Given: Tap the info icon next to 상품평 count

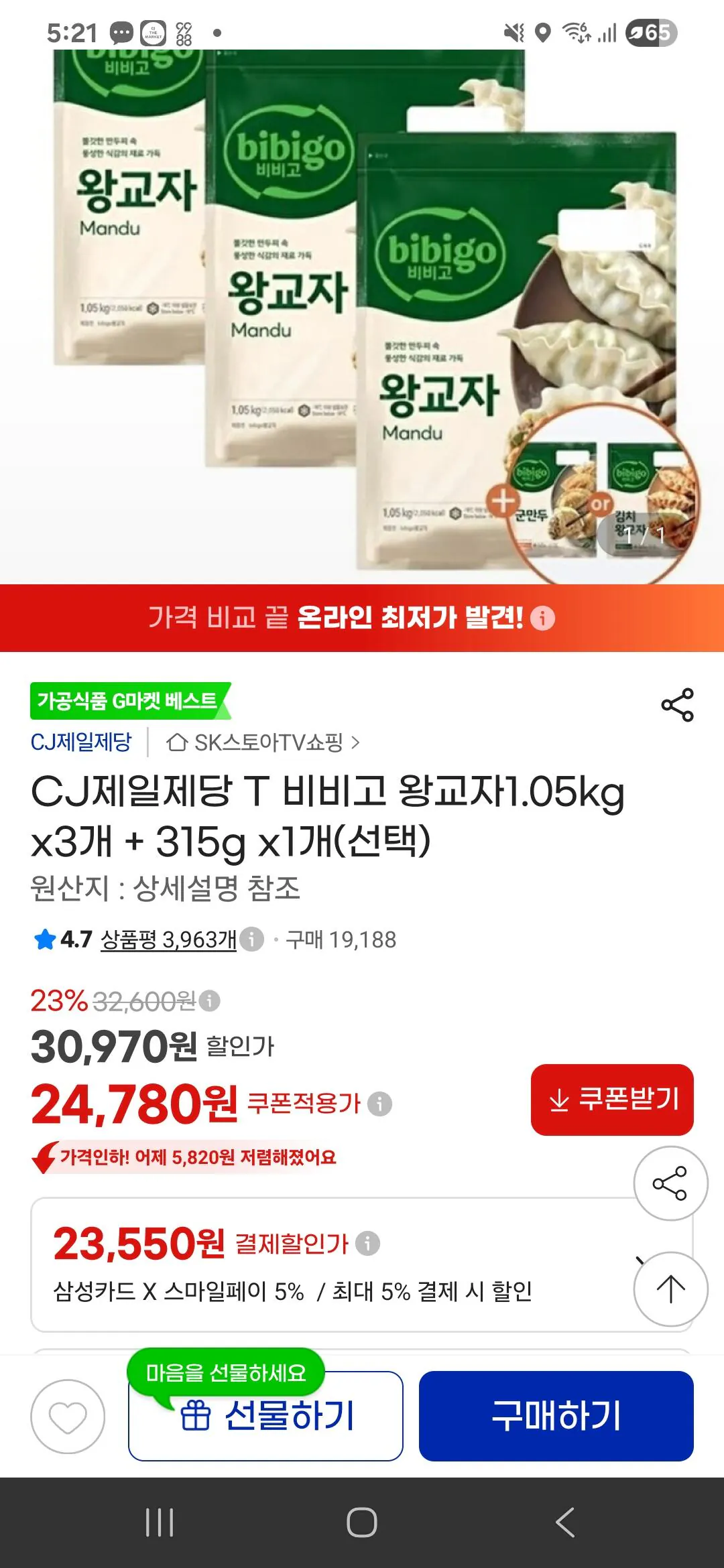Looking at the screenshot, I should (252, 939).
